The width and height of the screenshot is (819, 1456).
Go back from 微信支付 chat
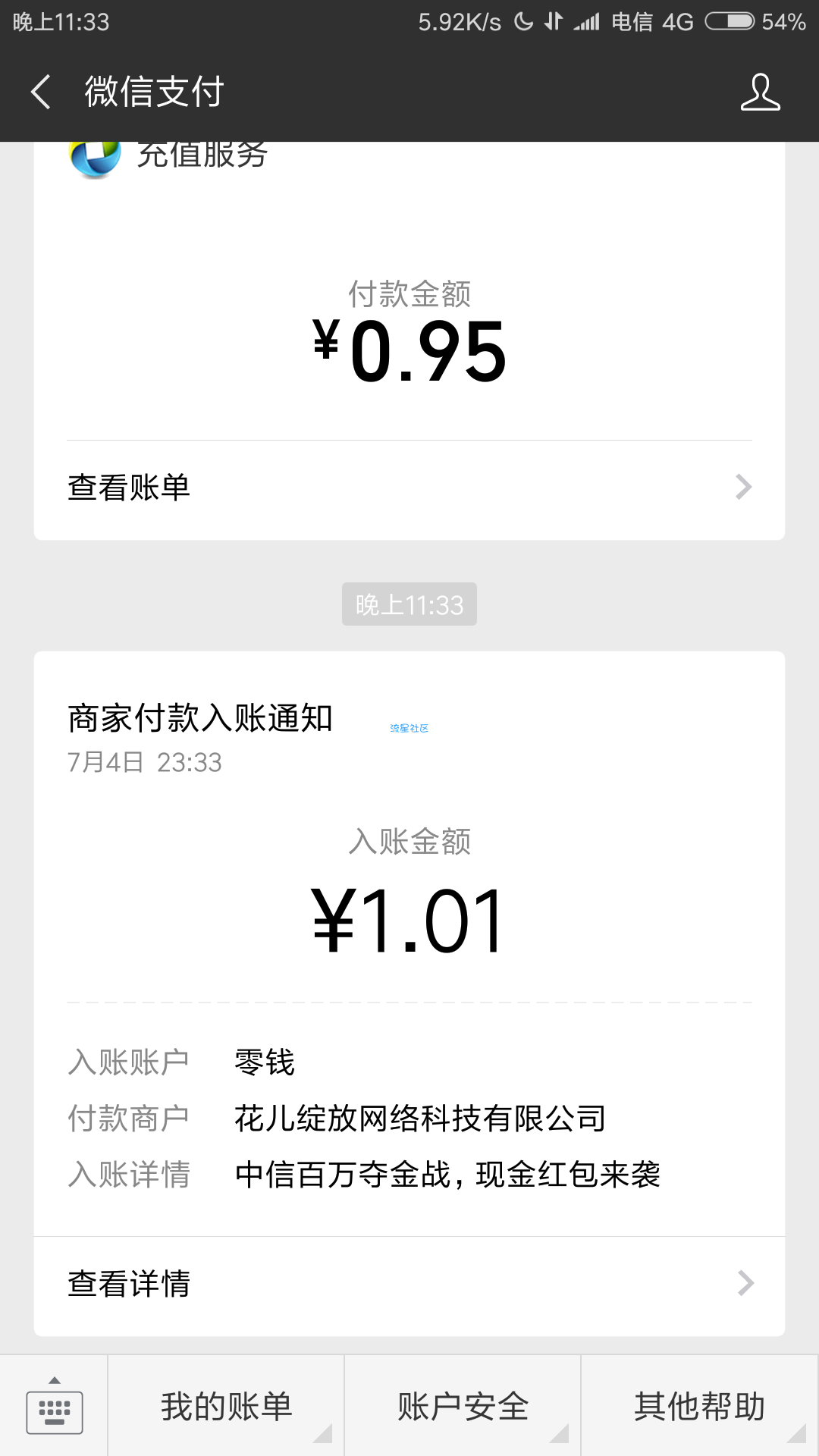[x=41, y=92]
